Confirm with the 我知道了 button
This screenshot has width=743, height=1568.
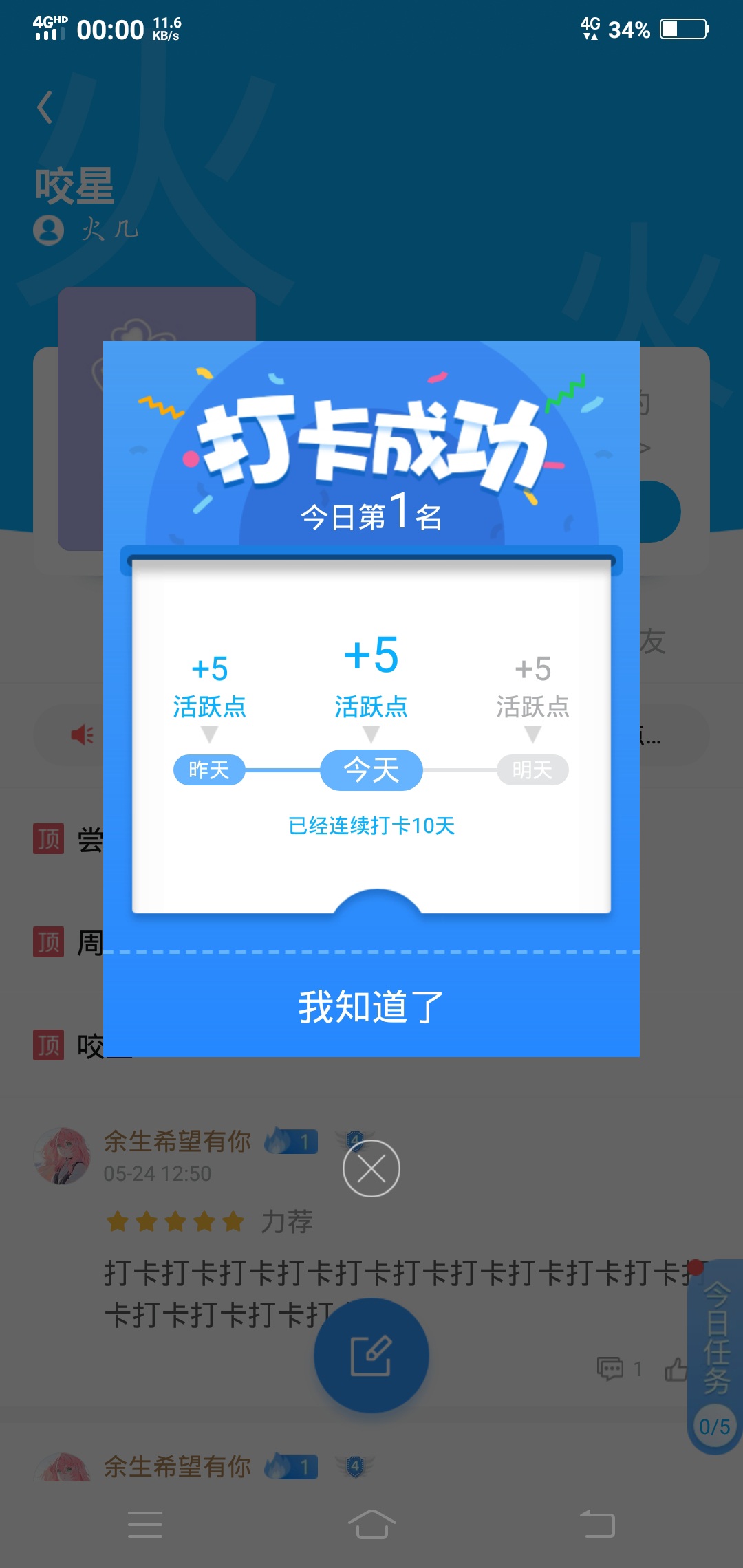pos(371,1006)
